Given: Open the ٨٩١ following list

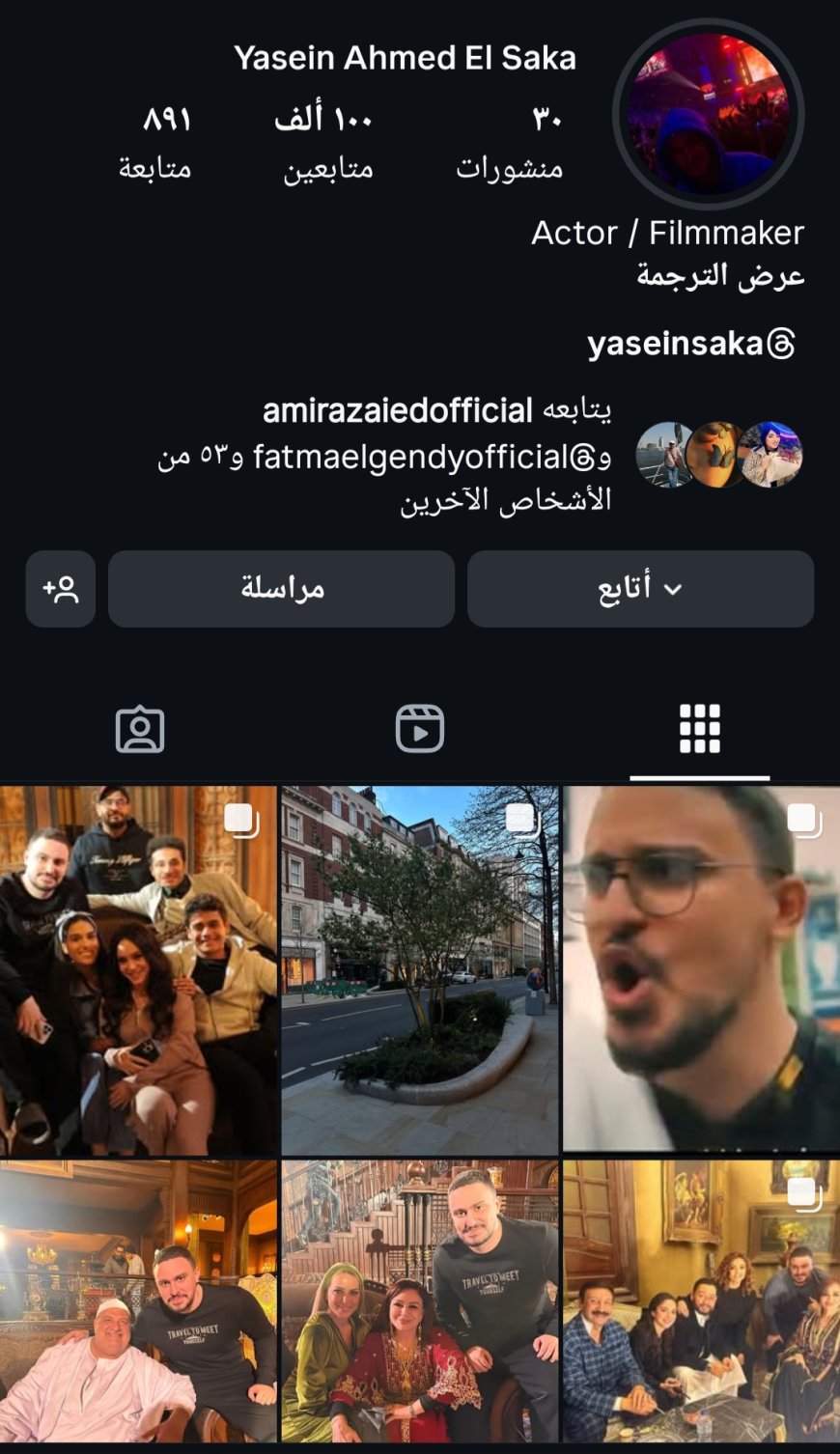Looking at the screenshot, I should 156,143.
